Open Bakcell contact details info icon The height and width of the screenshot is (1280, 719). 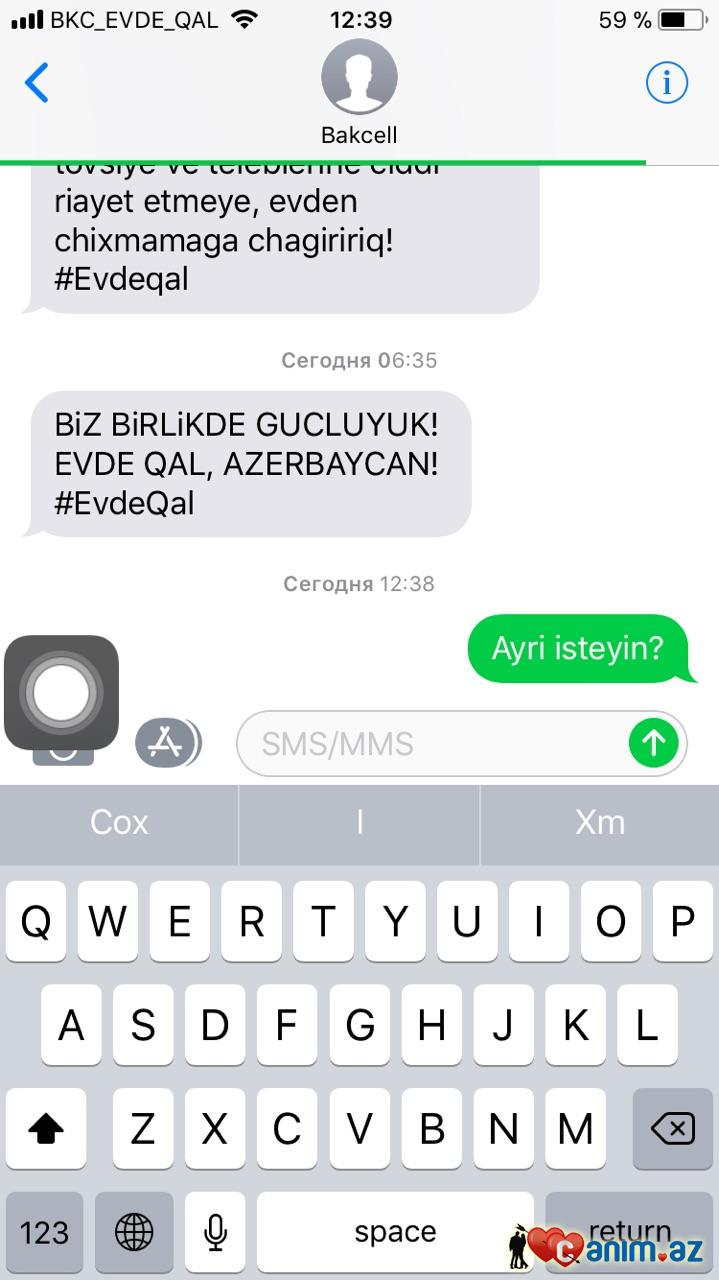point(667,82)
